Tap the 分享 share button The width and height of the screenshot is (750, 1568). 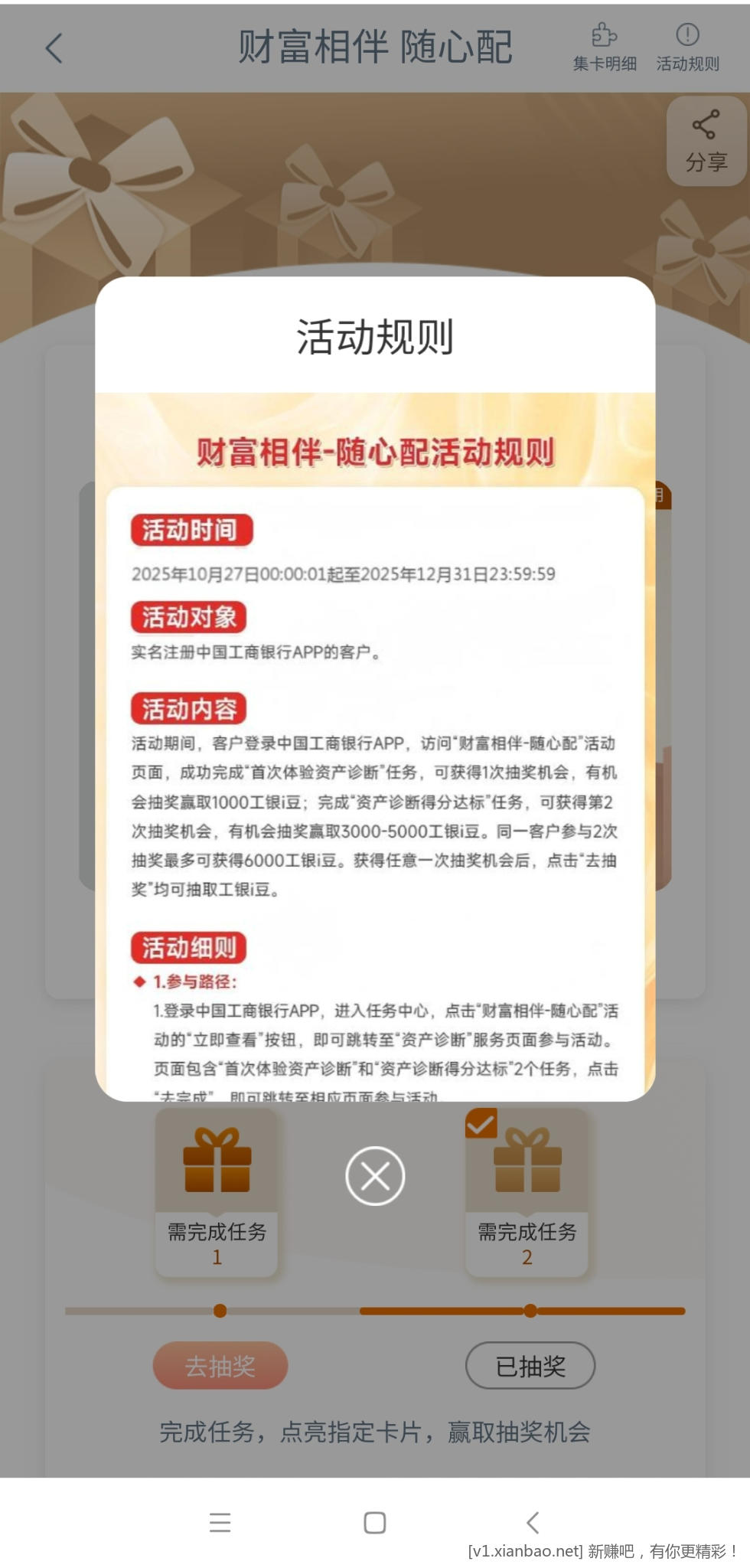pos(706,141)
